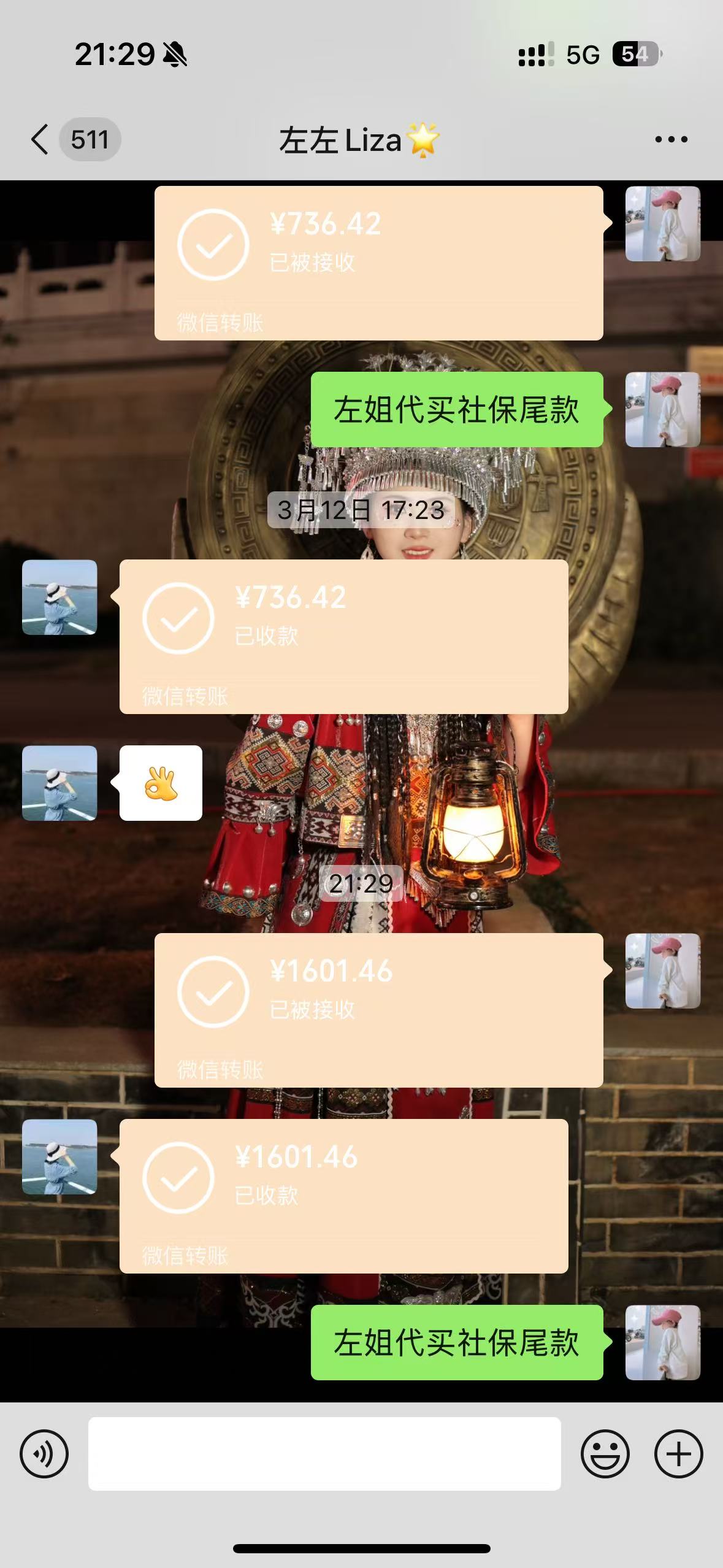View the contact's avatar beside the OK emoji
Image resolution: width=723 pixels, height=1568 pixels.
pyautogui.click(x=59, y=783)
